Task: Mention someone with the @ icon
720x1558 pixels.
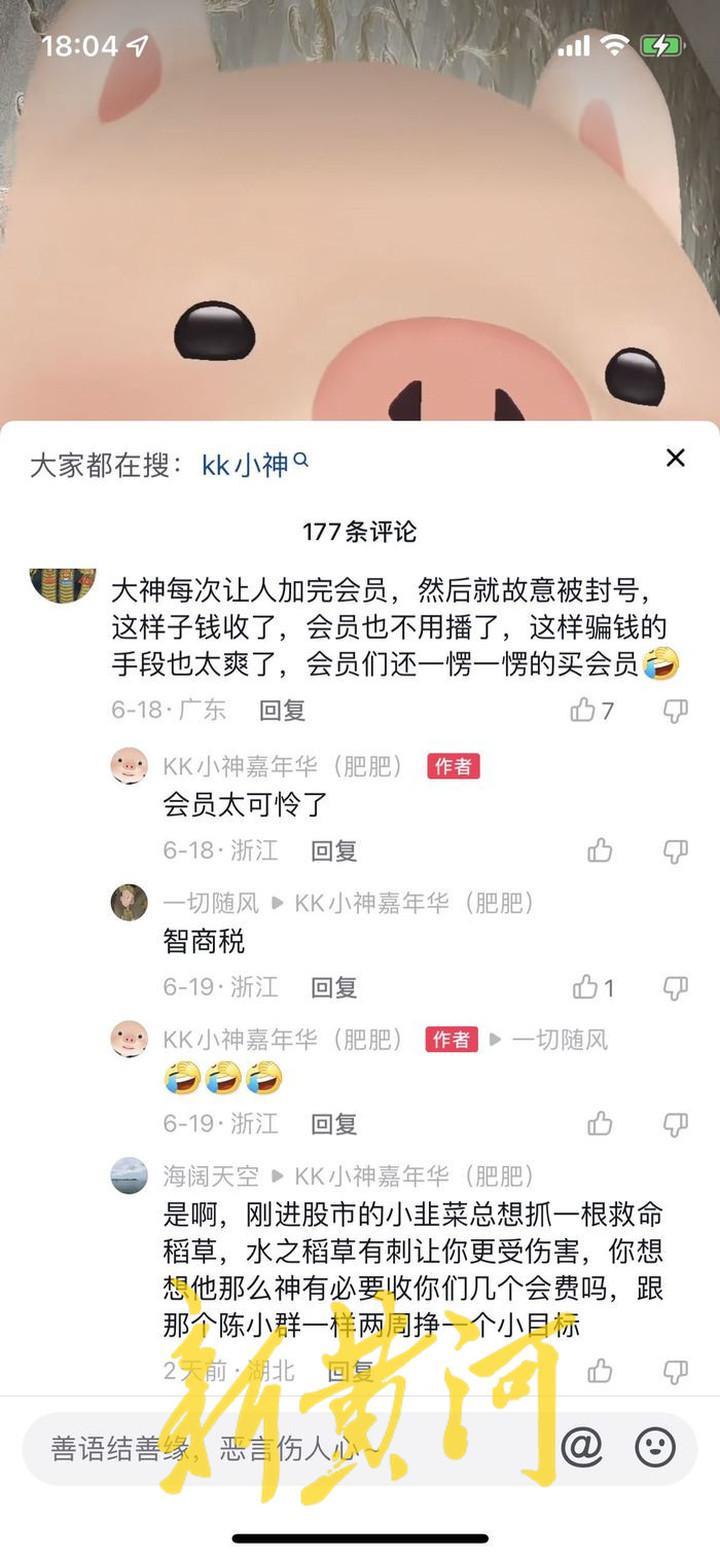Action: (581, 1447)
